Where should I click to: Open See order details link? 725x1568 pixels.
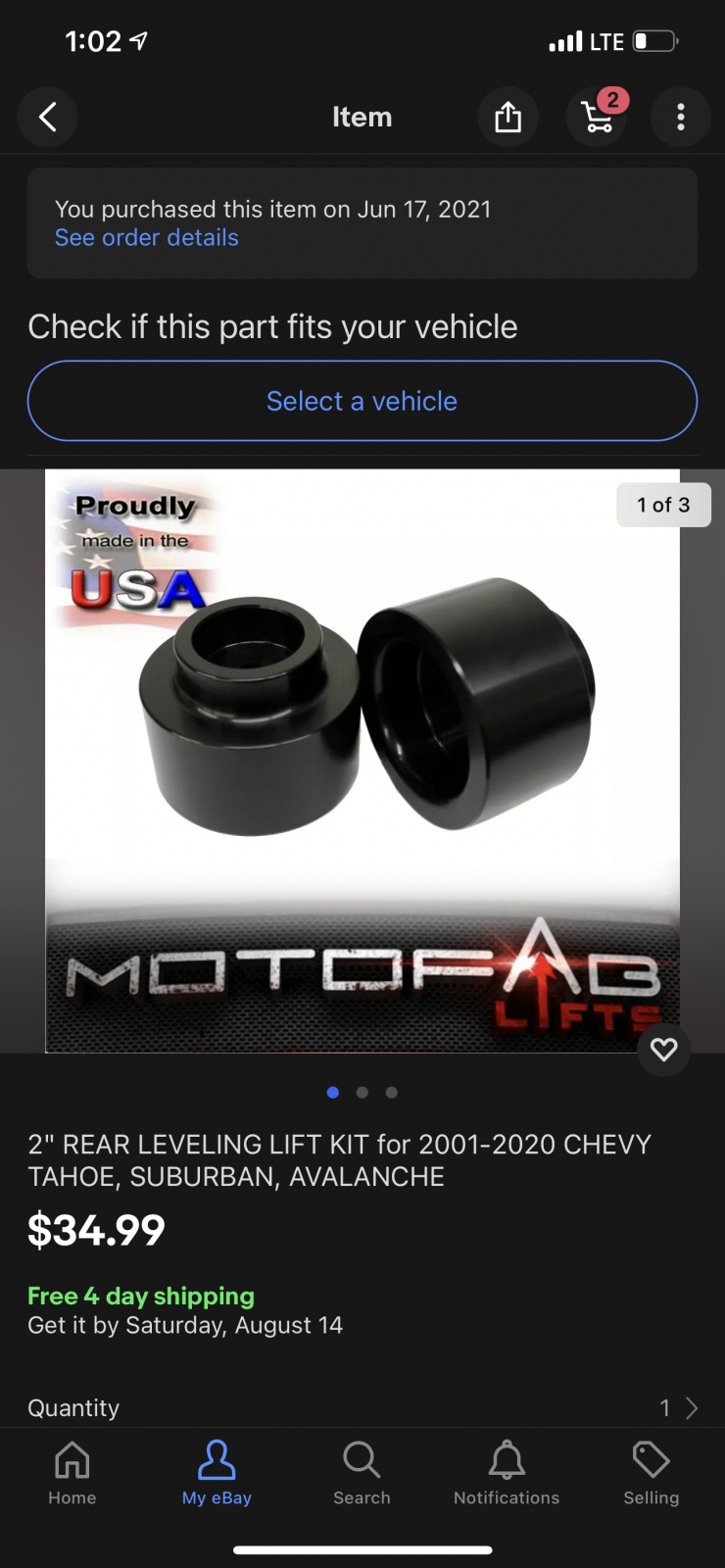point(147,238)
